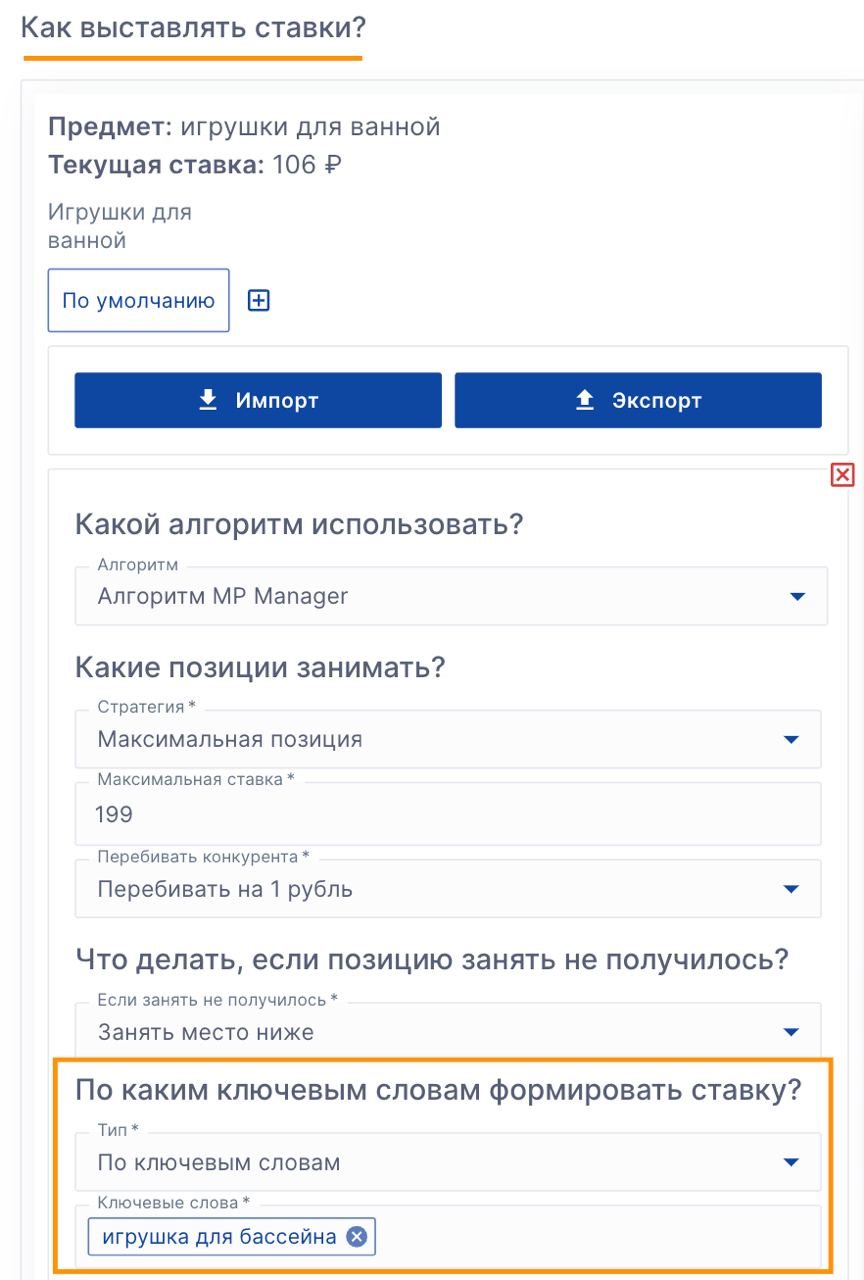
Task: Add a new tab with plus icon
Action: (259, 300)
